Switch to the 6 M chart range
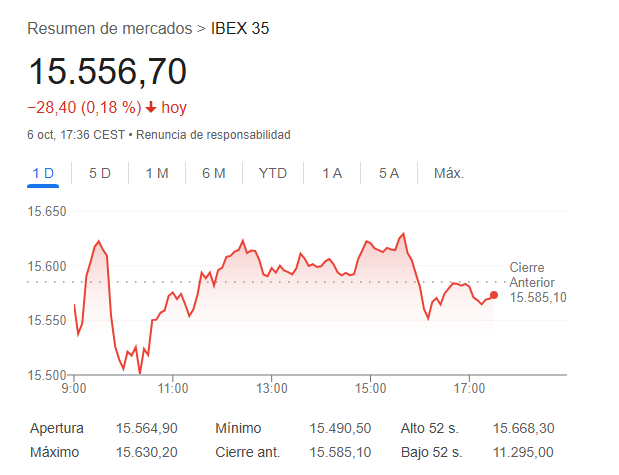Image resolution: width=619 pixels, height=475 pixels. tap(214, 173)
